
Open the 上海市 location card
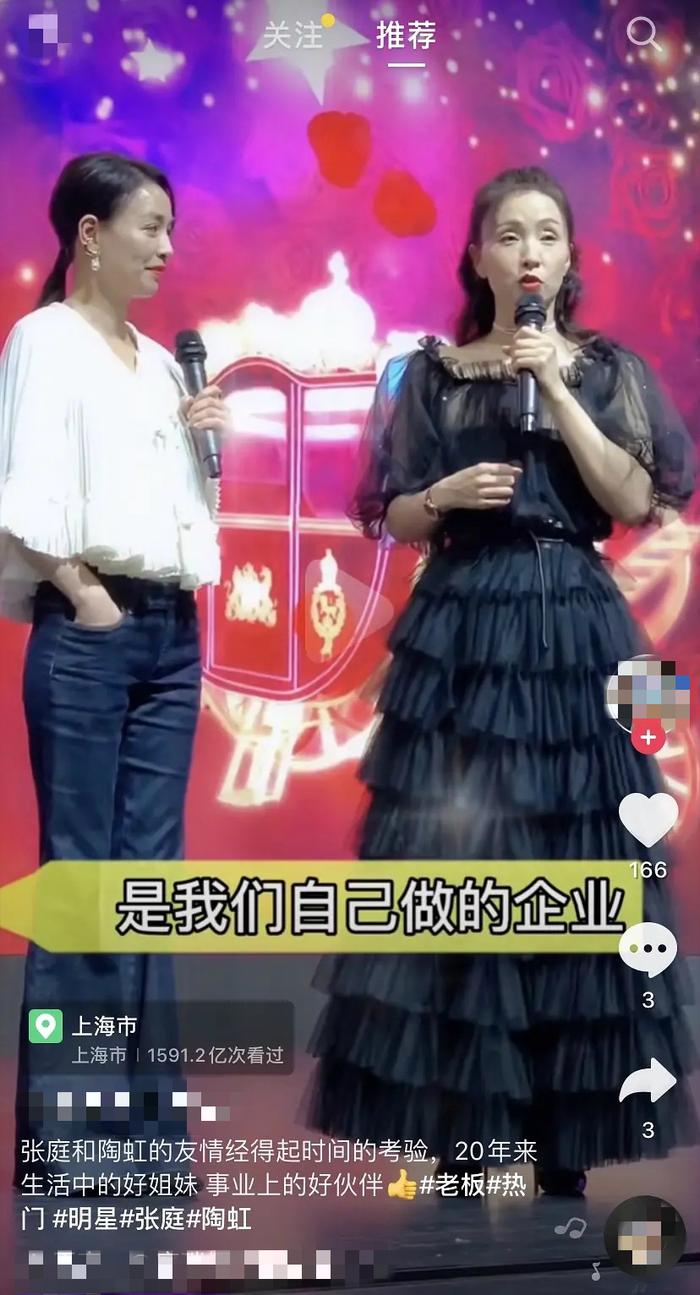coord(160,1038)
